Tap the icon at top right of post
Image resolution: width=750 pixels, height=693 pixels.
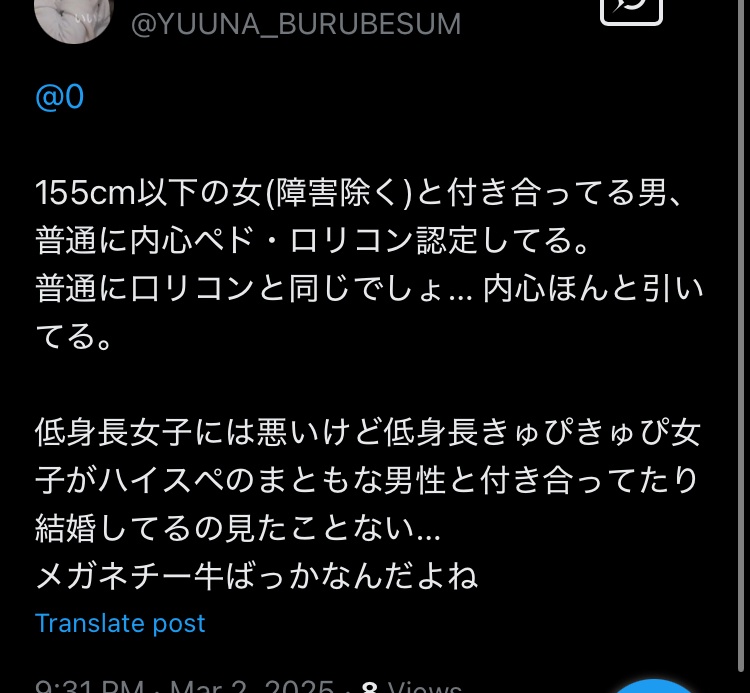(x=631, y=9)
